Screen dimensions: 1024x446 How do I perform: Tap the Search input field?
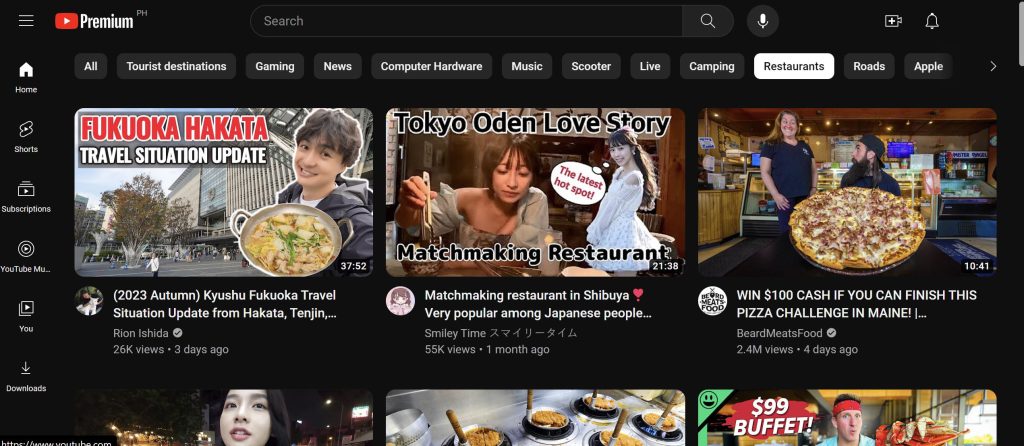tap(466, 21)
